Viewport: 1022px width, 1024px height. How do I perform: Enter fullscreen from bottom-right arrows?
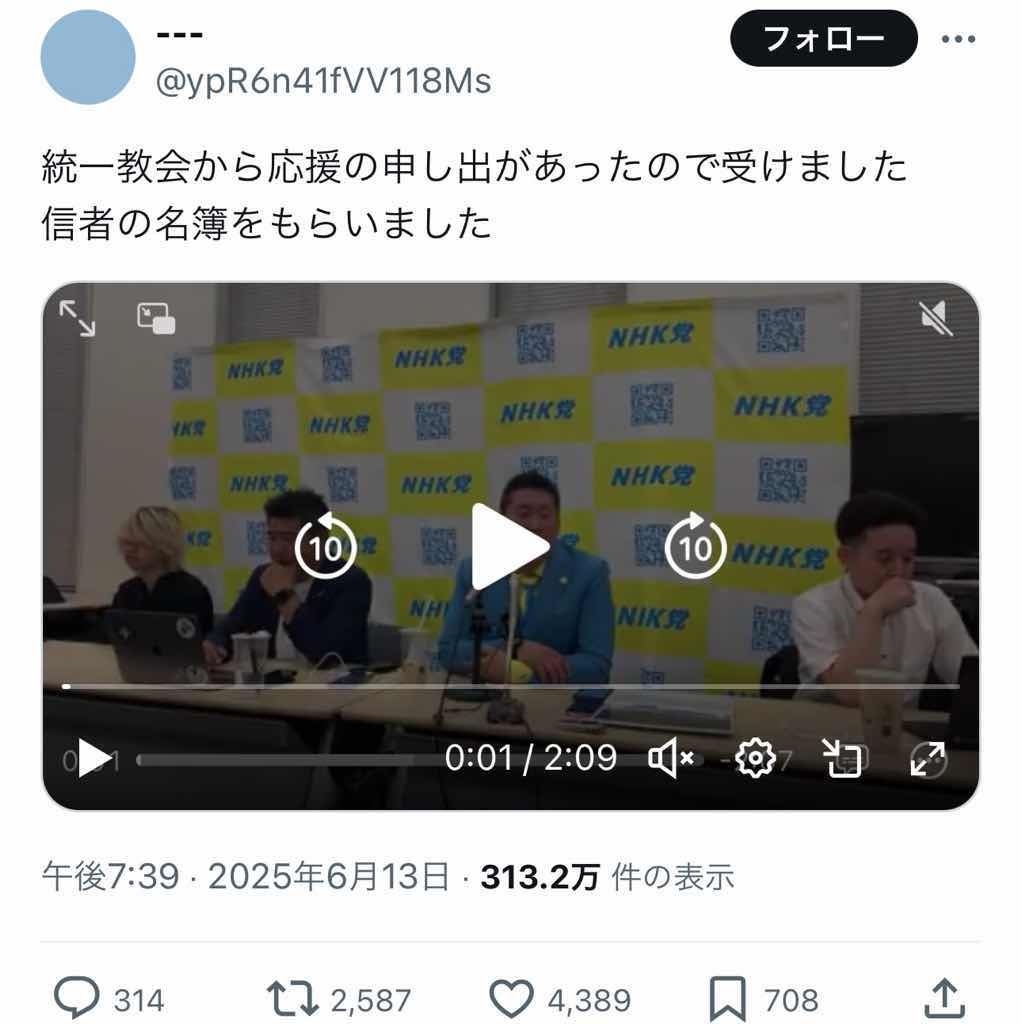point(927,759)
